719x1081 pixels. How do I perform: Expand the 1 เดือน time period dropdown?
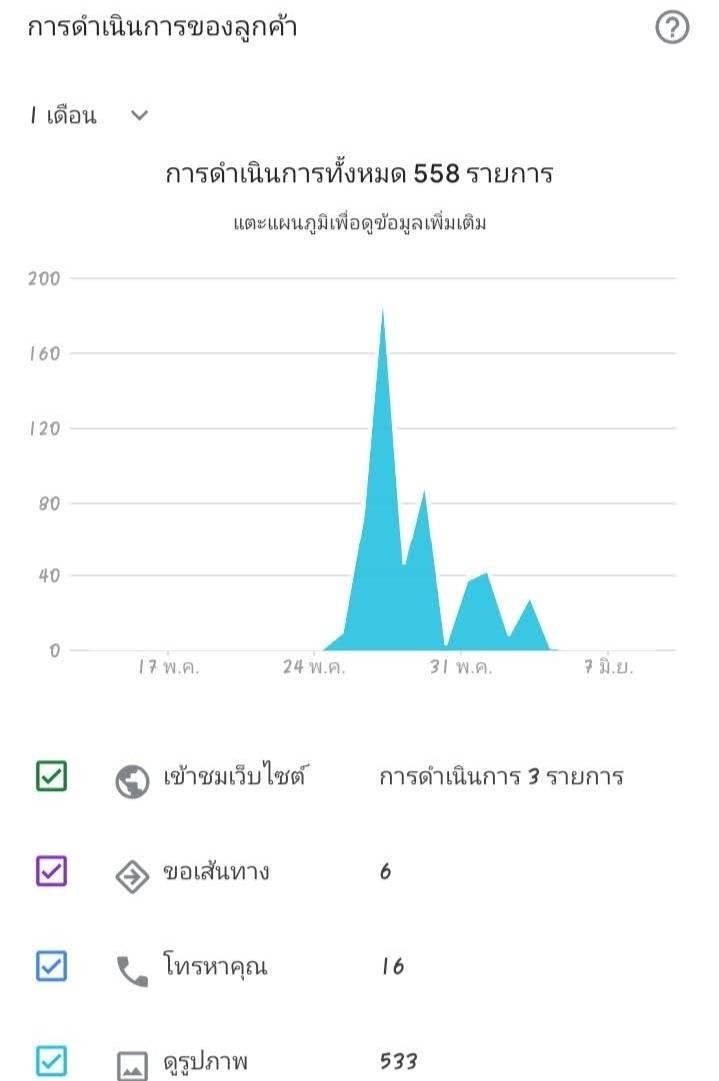click(x=89, y=115)
